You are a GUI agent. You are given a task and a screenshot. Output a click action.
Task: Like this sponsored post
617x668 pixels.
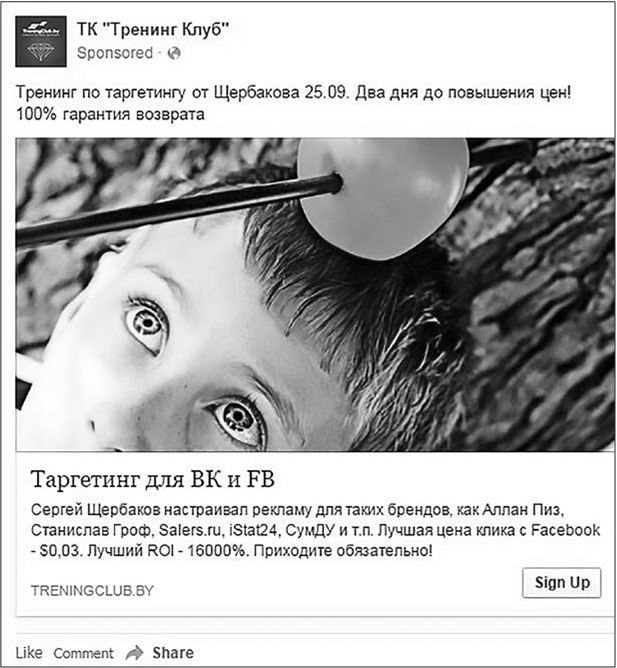pos(29,653)
